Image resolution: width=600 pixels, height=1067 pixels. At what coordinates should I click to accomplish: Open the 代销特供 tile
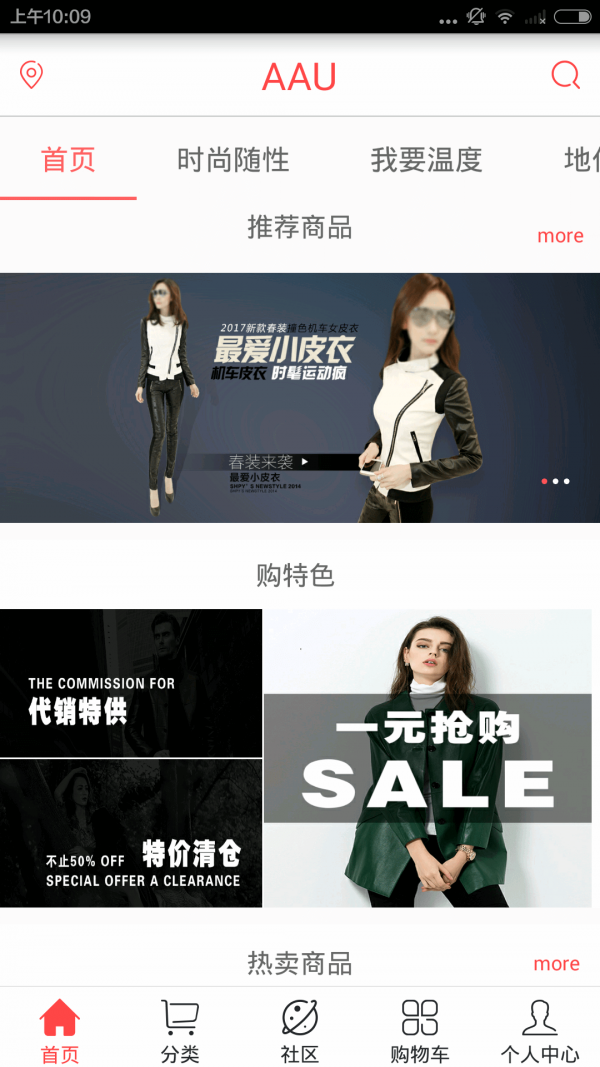click(131, 683)
